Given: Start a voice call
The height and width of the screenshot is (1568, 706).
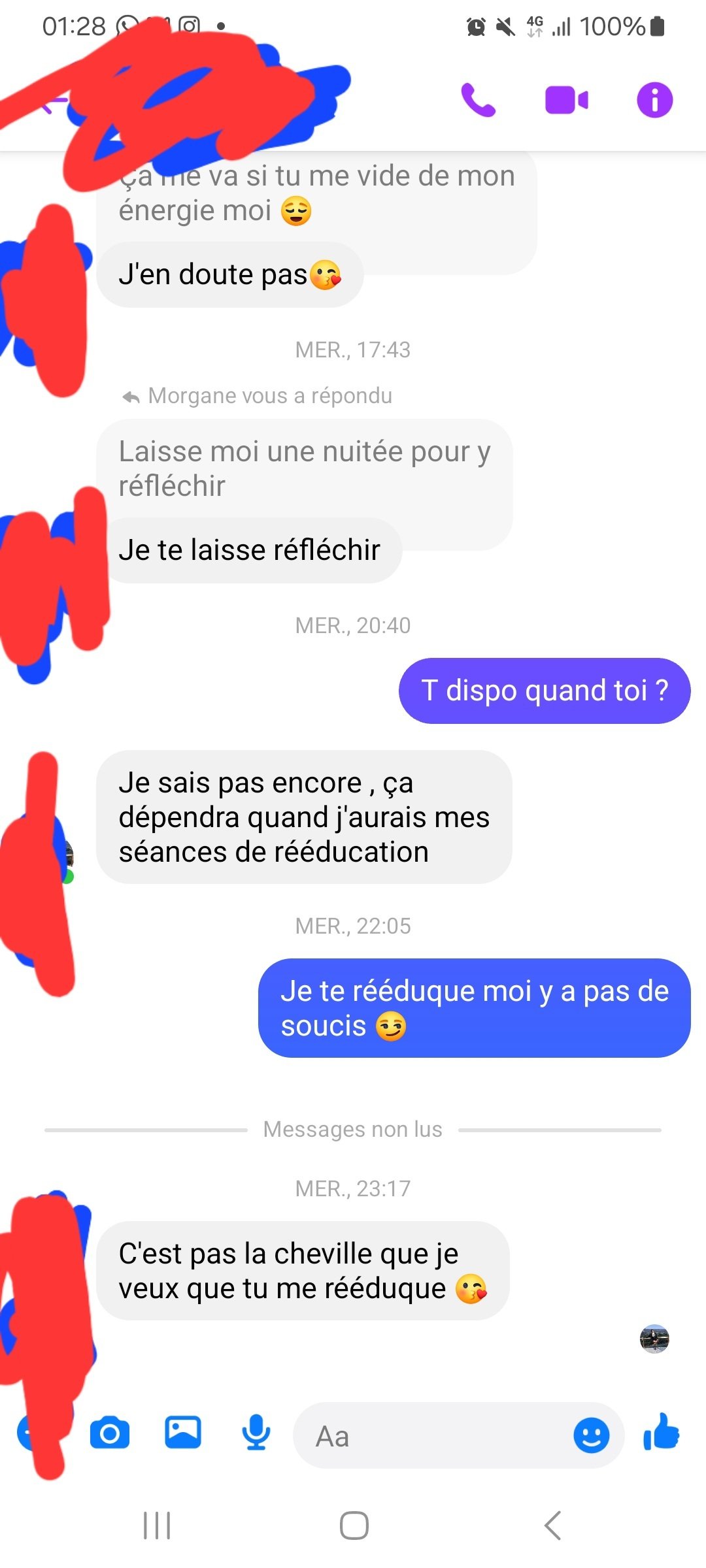Looking at the screenshot, I should tap(479, 100).
